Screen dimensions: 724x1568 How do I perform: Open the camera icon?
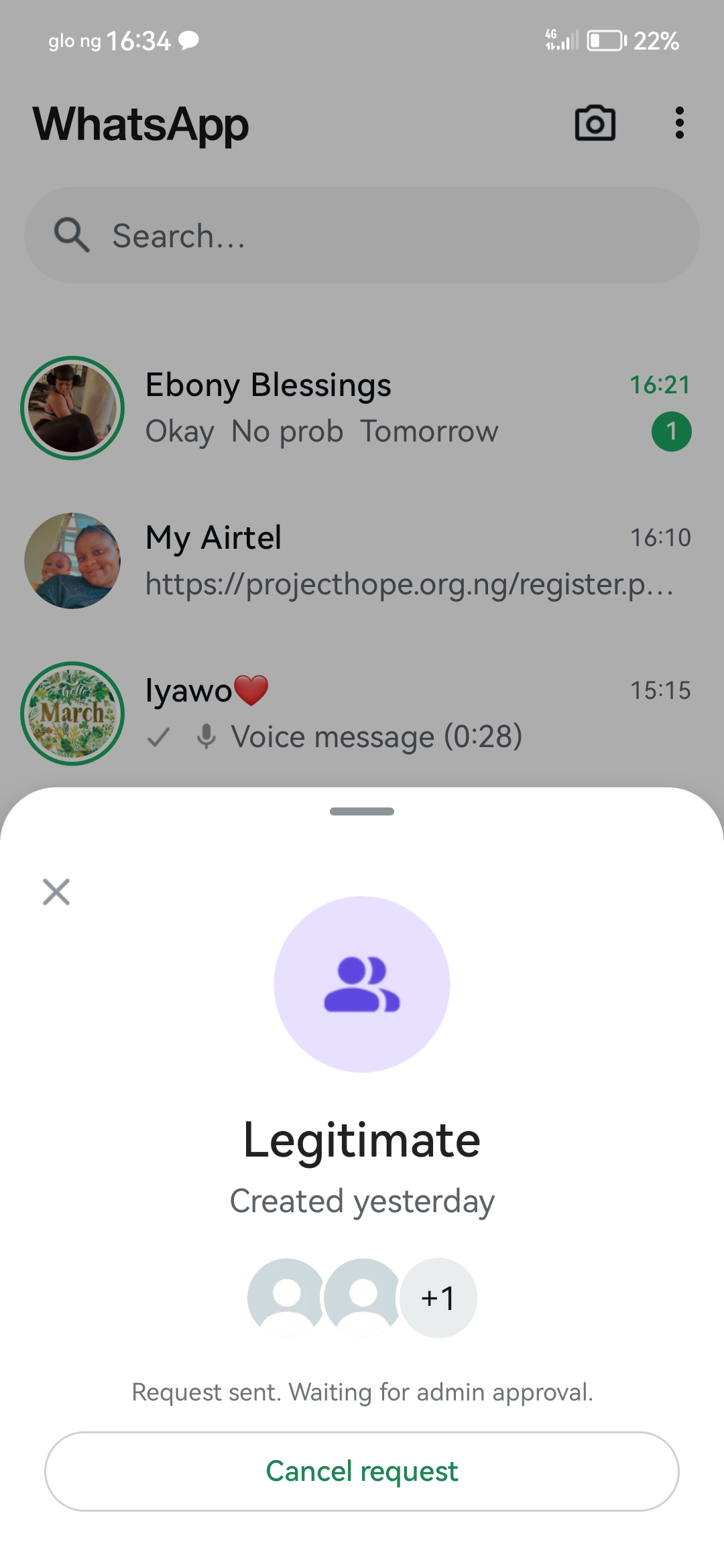595,123
